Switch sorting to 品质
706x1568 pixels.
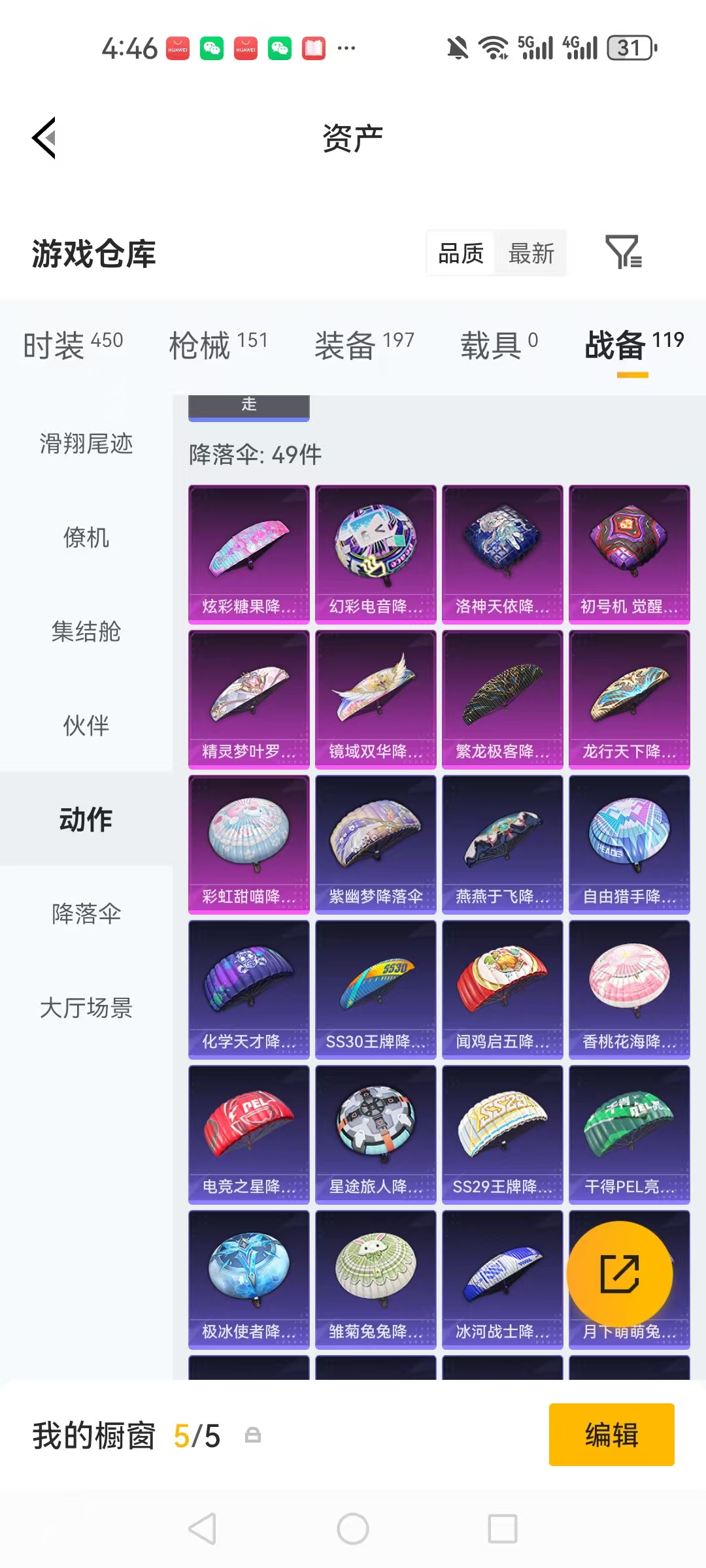[x=460, y=253]
